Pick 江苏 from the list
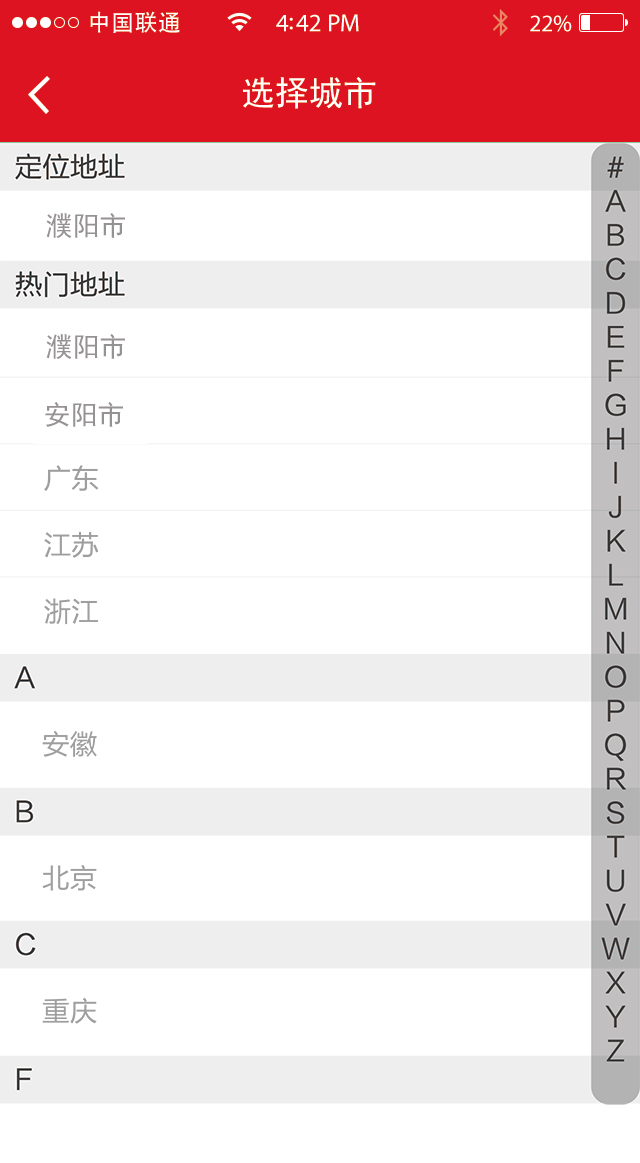 pyautogui.click(x=72, y=545)
